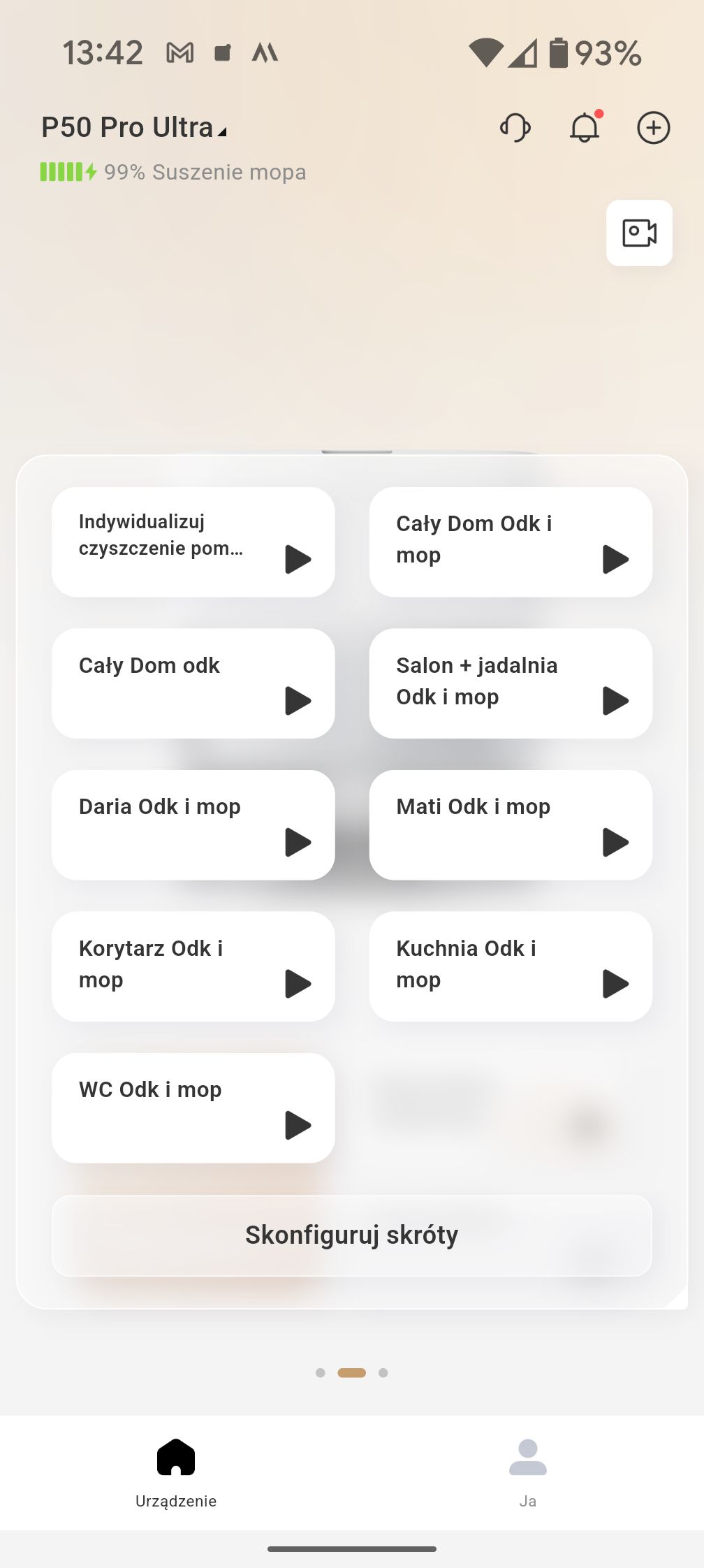Launch Salon + jadalnia Odk i mop

tap(511, 683)
